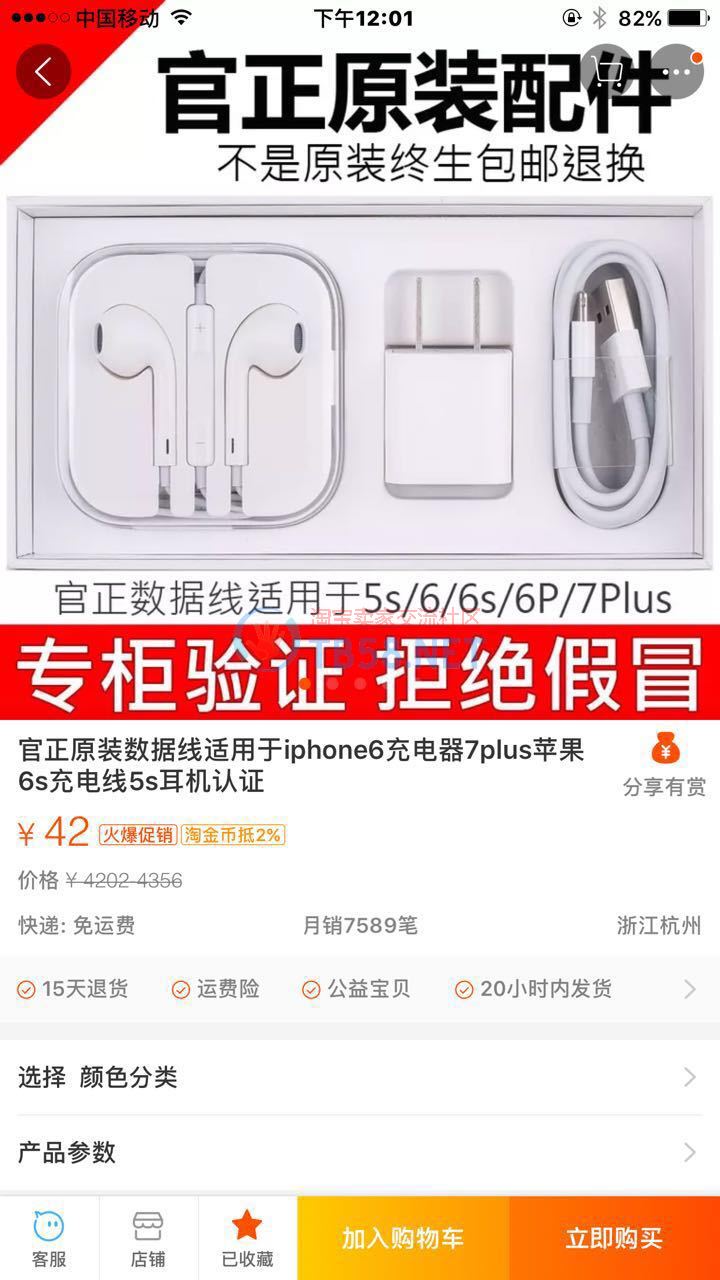Open 选择 颜色分类 options
720x1280 pixels.
[x=360, y=1077]
